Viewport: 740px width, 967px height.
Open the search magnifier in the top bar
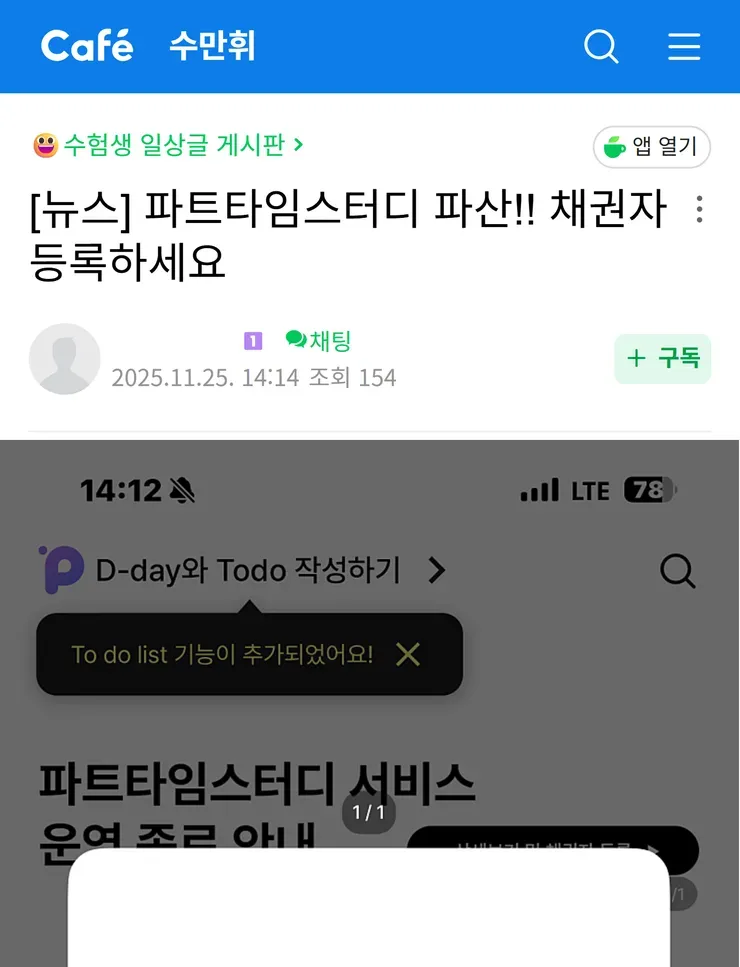[601, 46]
